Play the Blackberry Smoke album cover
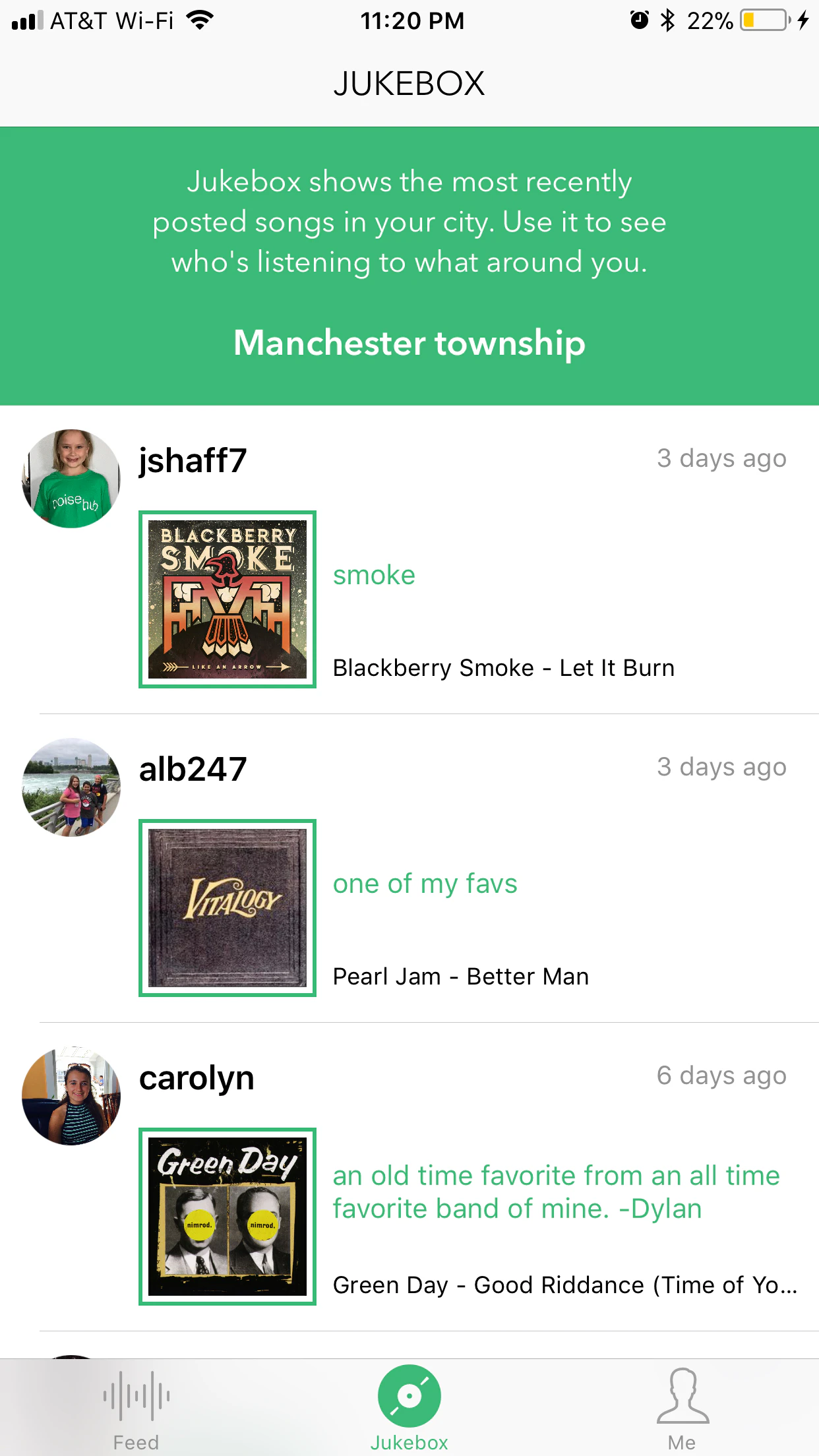Viewport: 819px width, 1456px height. point(228,599)
